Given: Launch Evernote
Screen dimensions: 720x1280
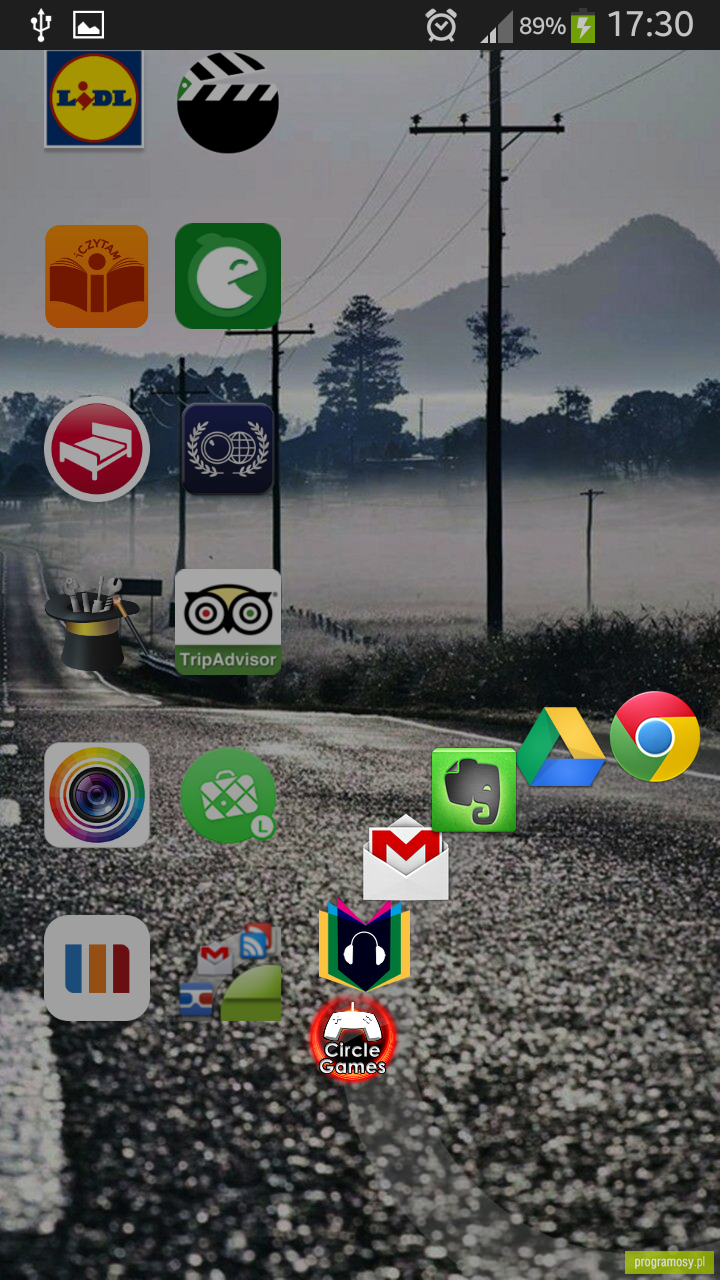Looking at the screenshot, I should (x=474, y=790).
